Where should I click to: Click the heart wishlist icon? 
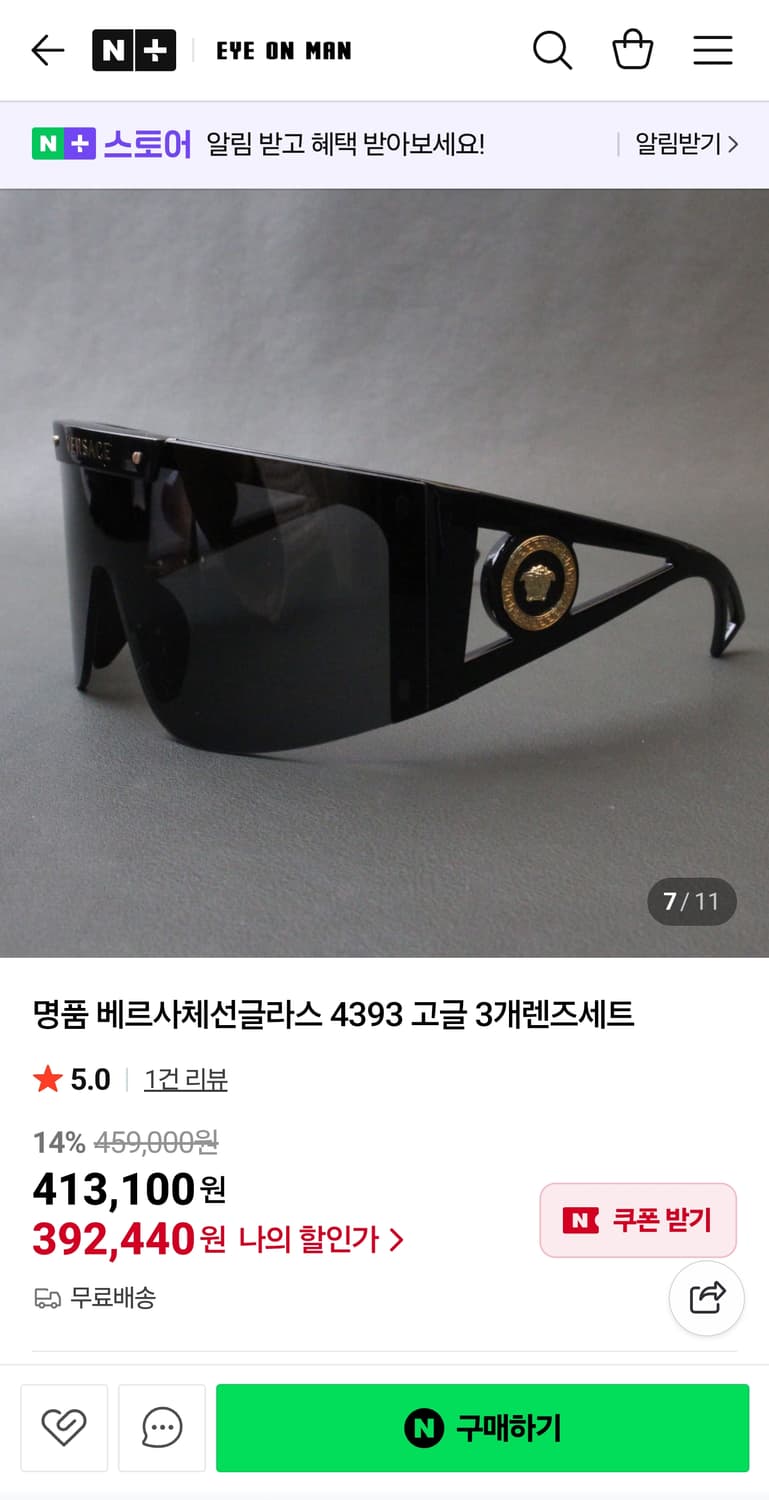[x=64, y=1428]
